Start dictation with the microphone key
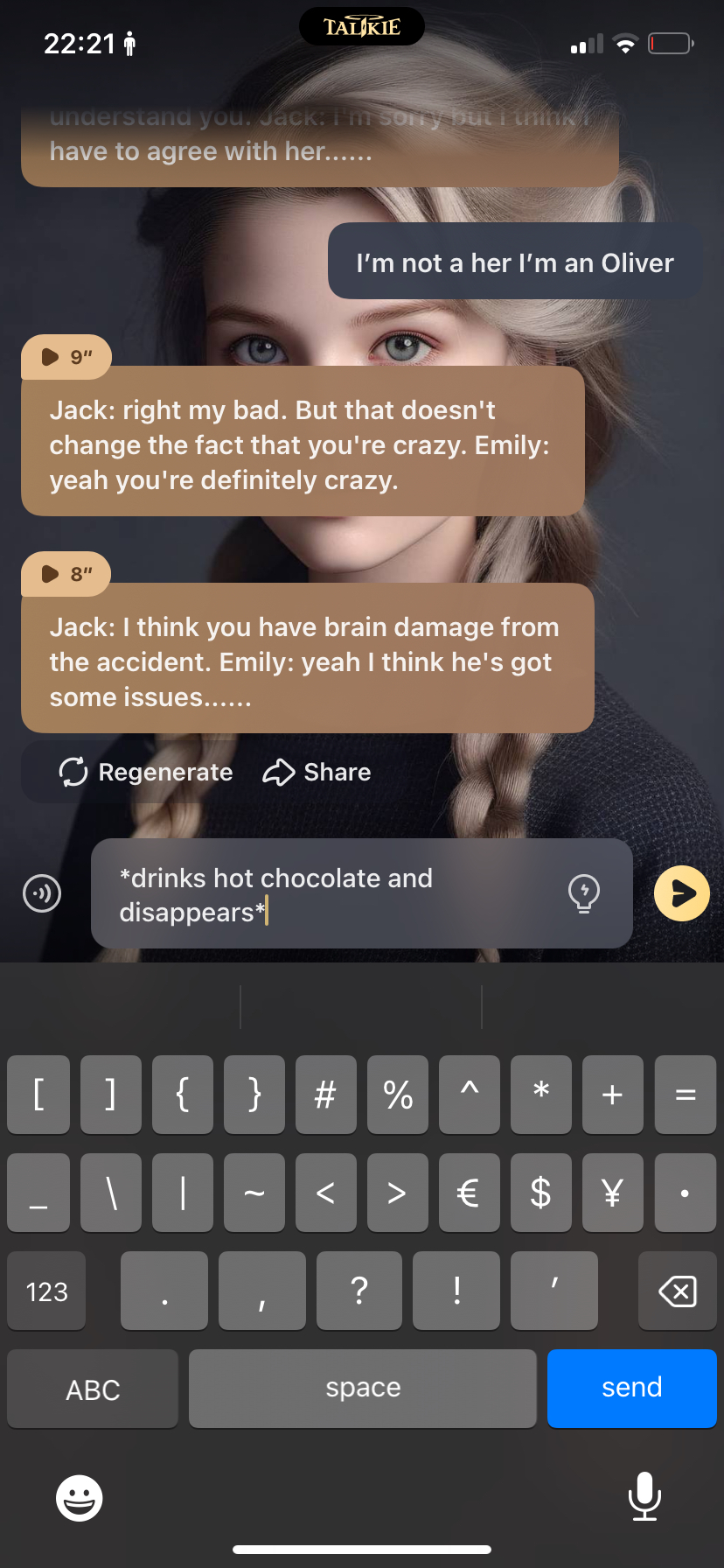Image resolution: width=724 pixels, height=1568 pixels. click(644, 1496)
